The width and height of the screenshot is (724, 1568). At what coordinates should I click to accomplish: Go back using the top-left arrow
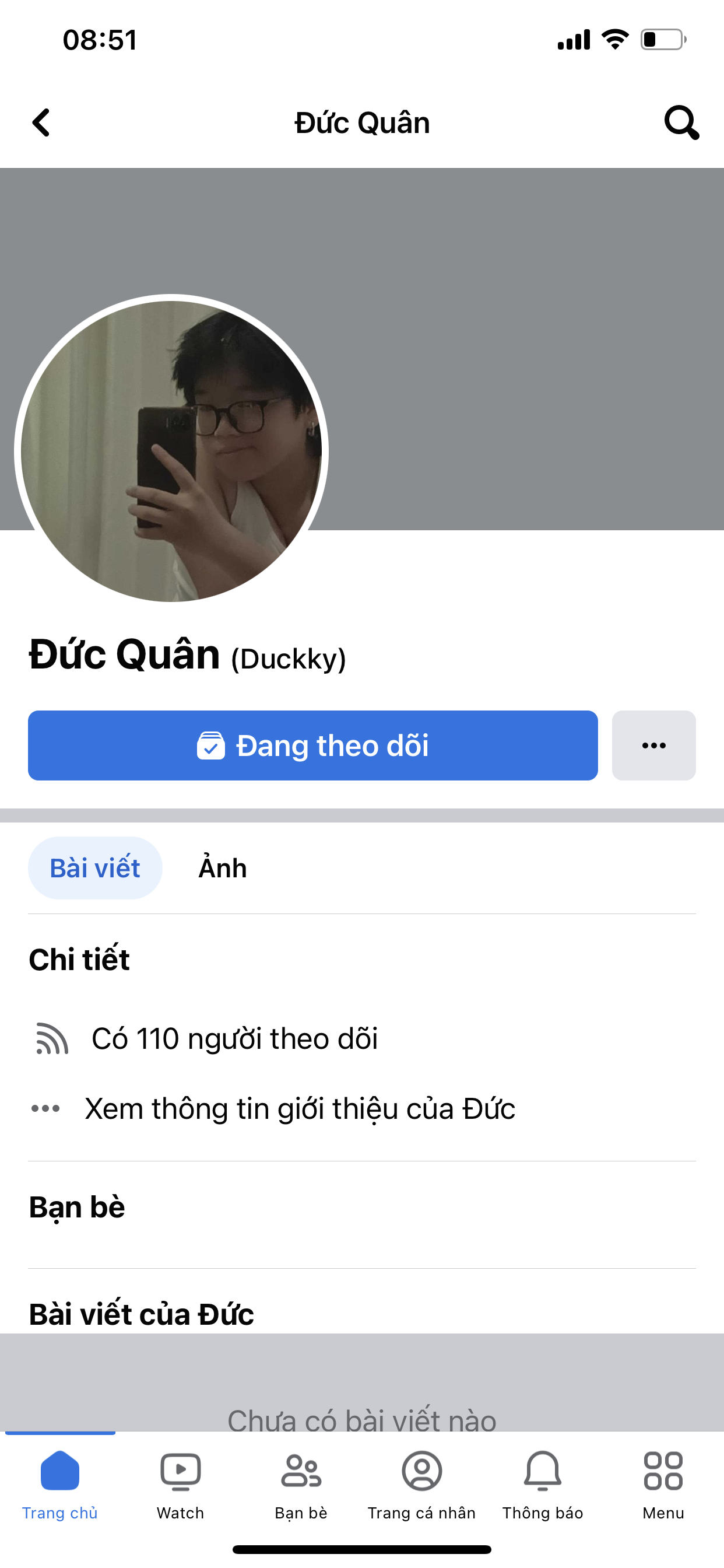[41, 123]
